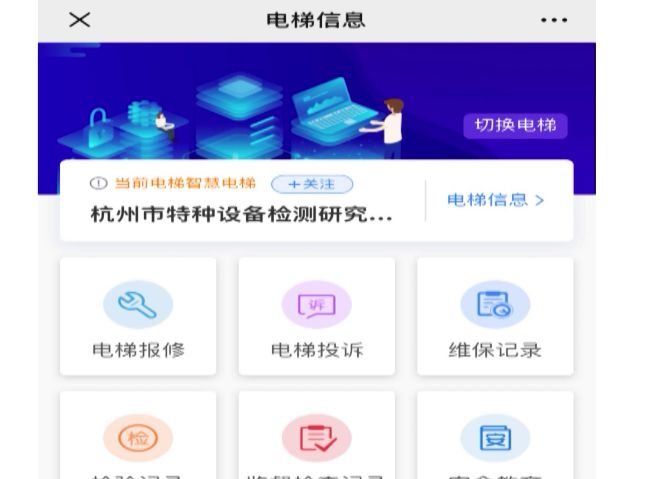Image resolution: width=646 pixels, height=479 pixels.
Task: Follow elevator with +关注
Action: click(x=311, y=184)
